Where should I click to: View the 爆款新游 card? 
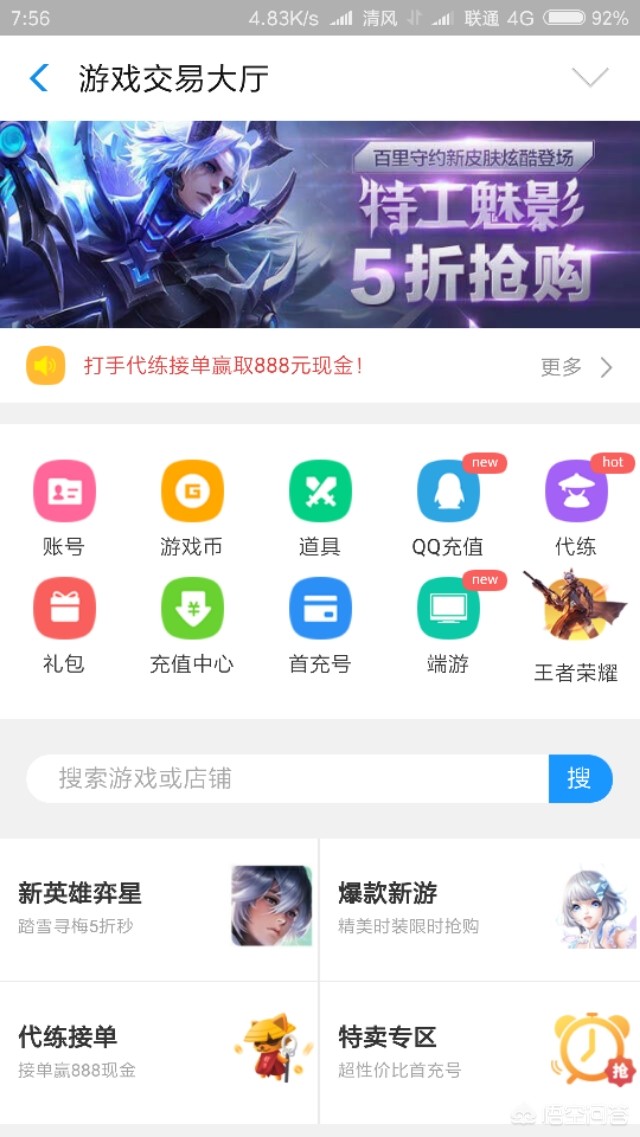[x=480, y=908]
